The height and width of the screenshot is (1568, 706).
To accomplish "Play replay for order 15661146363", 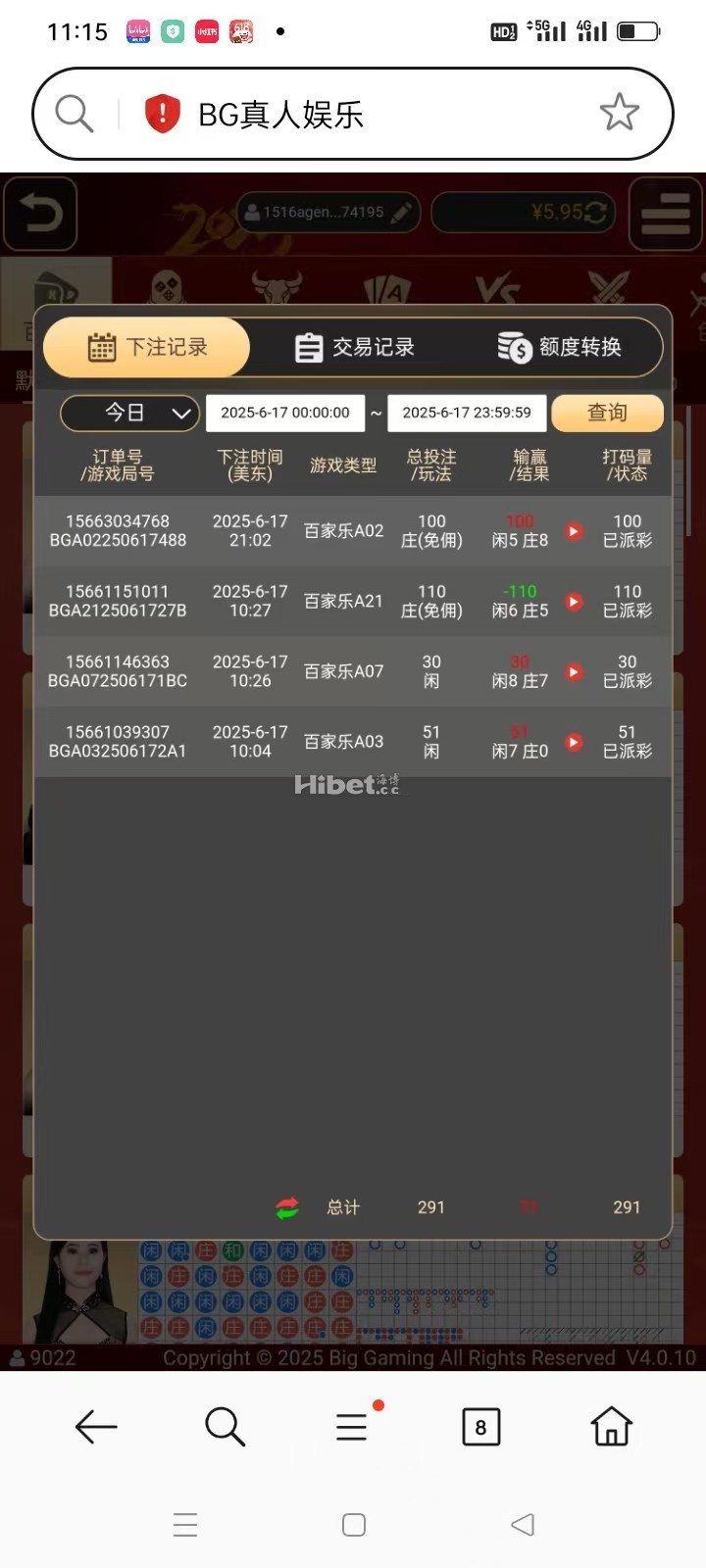I will tap(575, 672).
